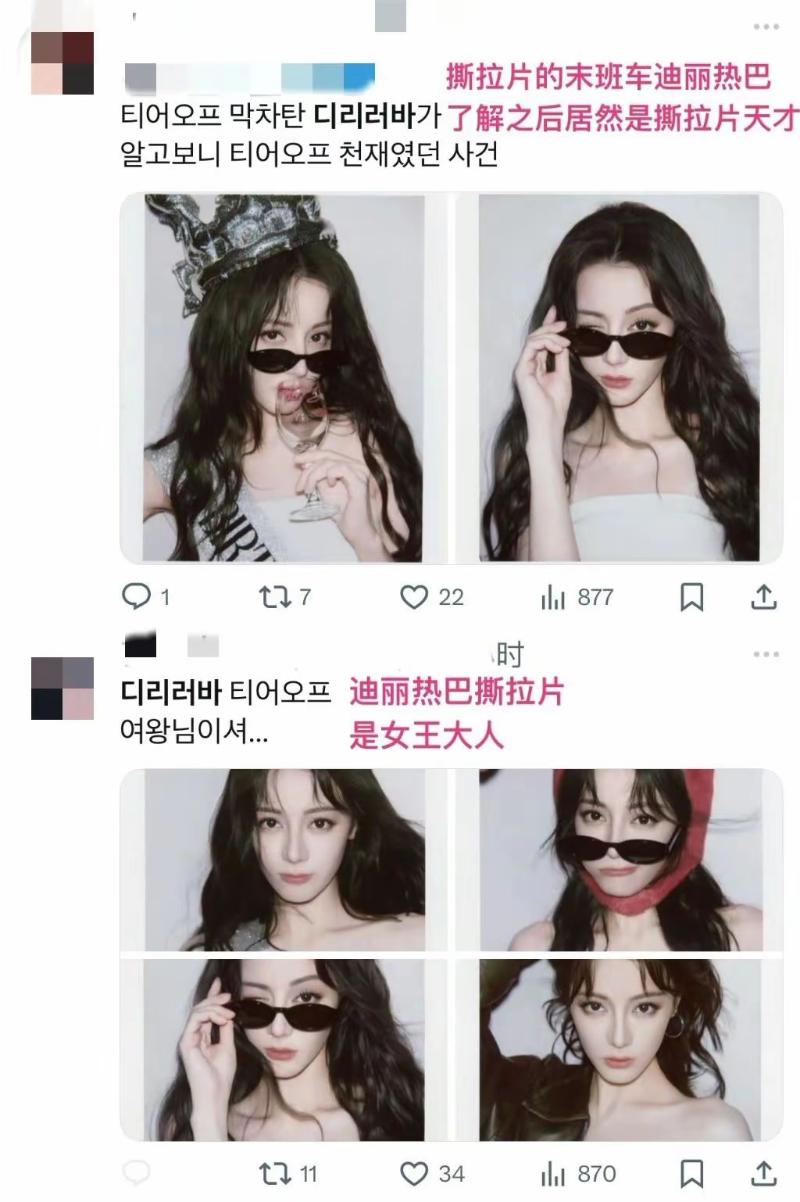Share the tweet with 870 views
Screen dimensions: 800x1202
coord(763,1172)
